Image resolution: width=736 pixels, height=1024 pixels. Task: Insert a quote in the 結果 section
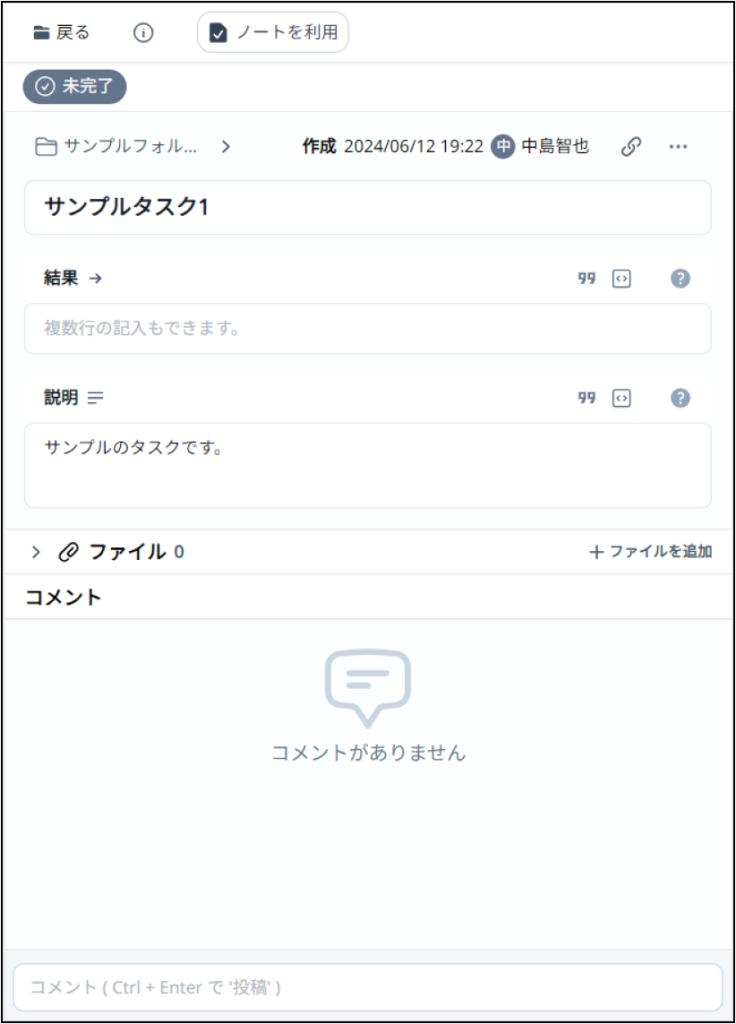587,279
